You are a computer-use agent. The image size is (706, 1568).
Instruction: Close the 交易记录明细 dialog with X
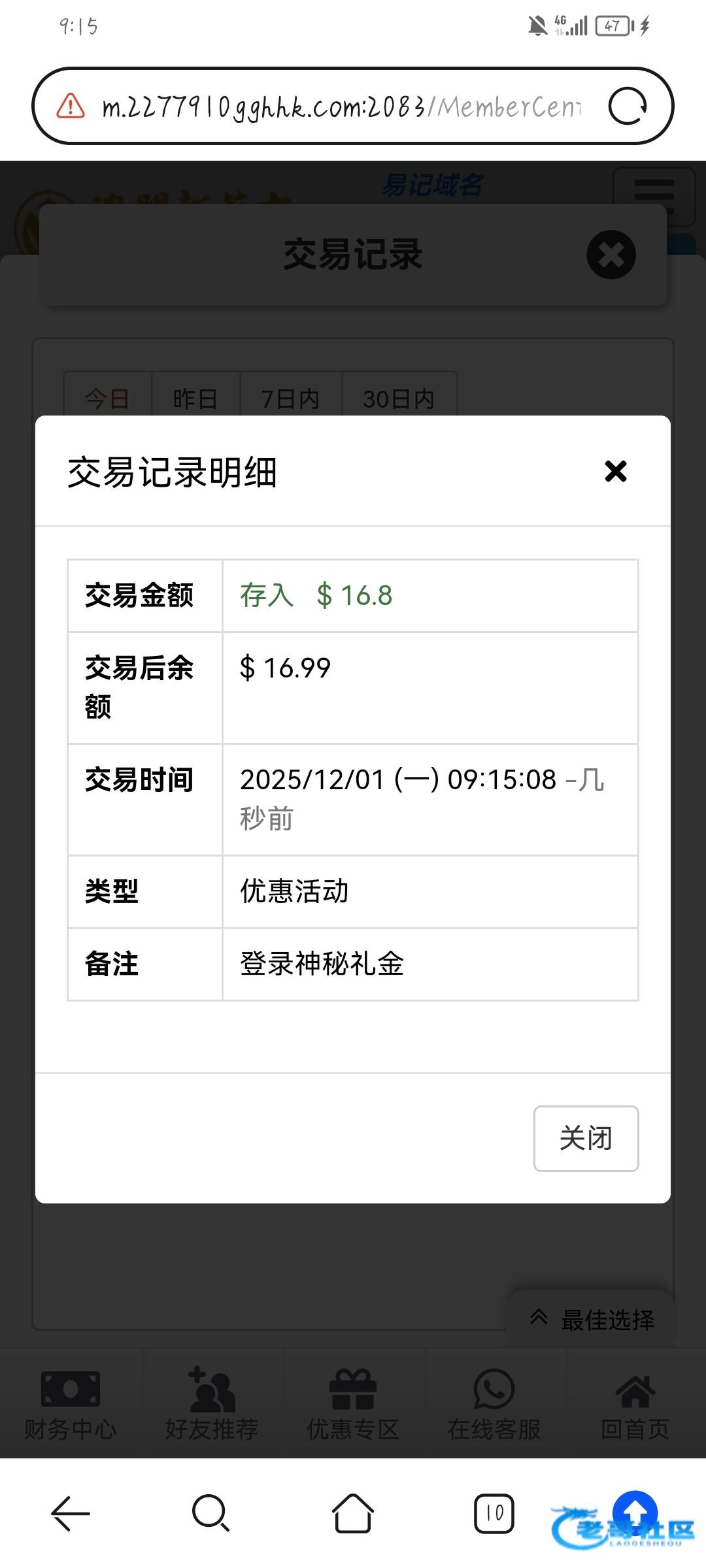615,471
